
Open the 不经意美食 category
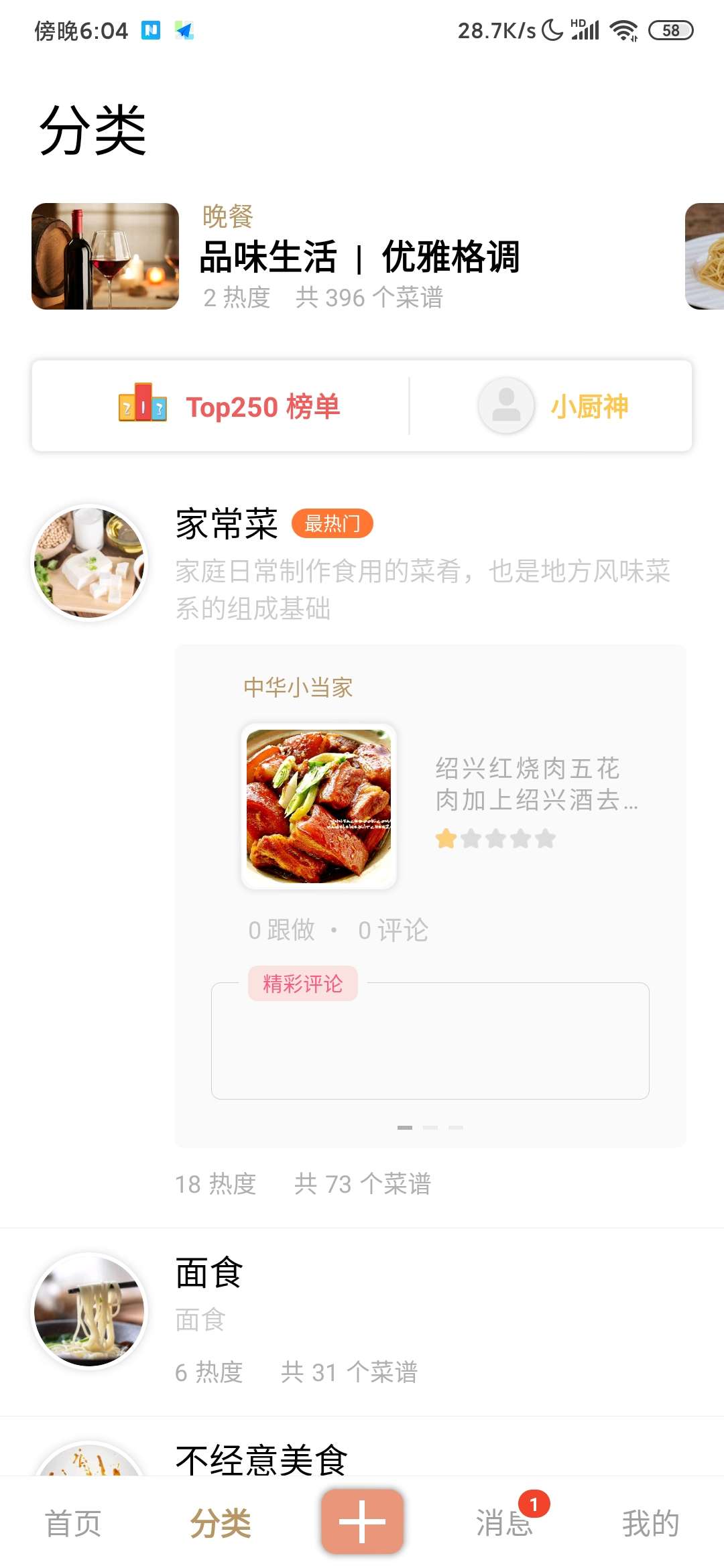click(x=261, y=1459)
